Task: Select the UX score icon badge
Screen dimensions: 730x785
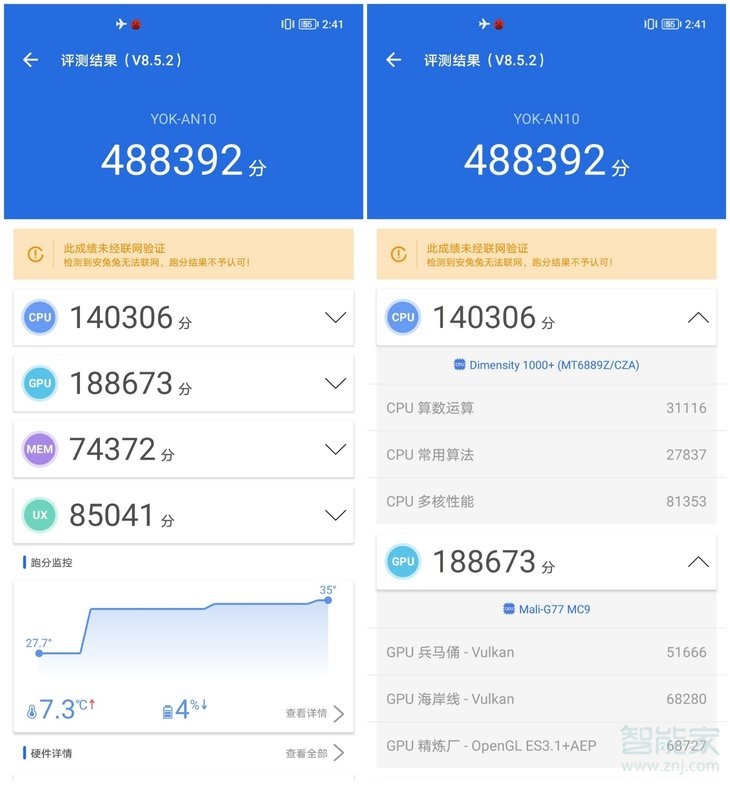Action: tap(40, 515)
